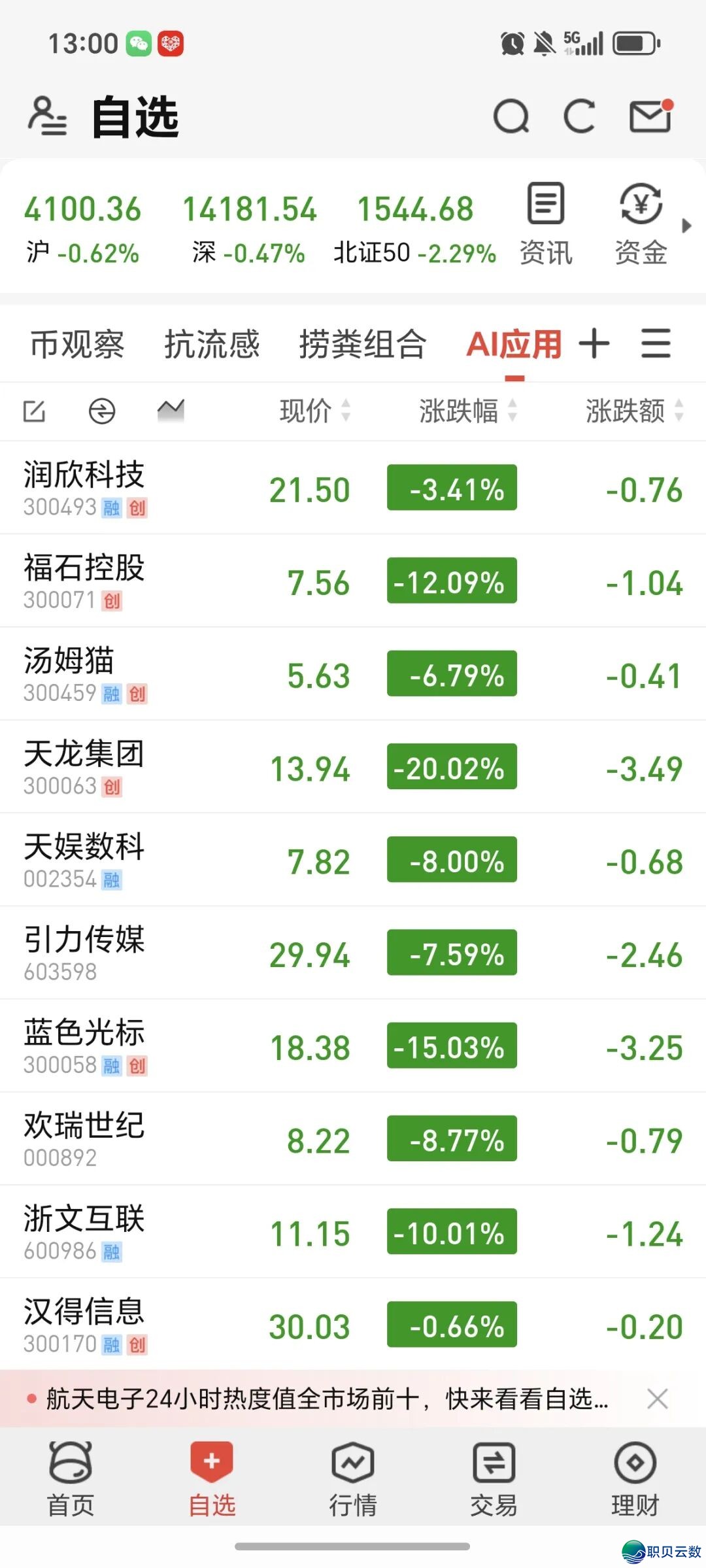Add a new watchlist group
Screen dimensions: 706x1568
click(594, 343)
